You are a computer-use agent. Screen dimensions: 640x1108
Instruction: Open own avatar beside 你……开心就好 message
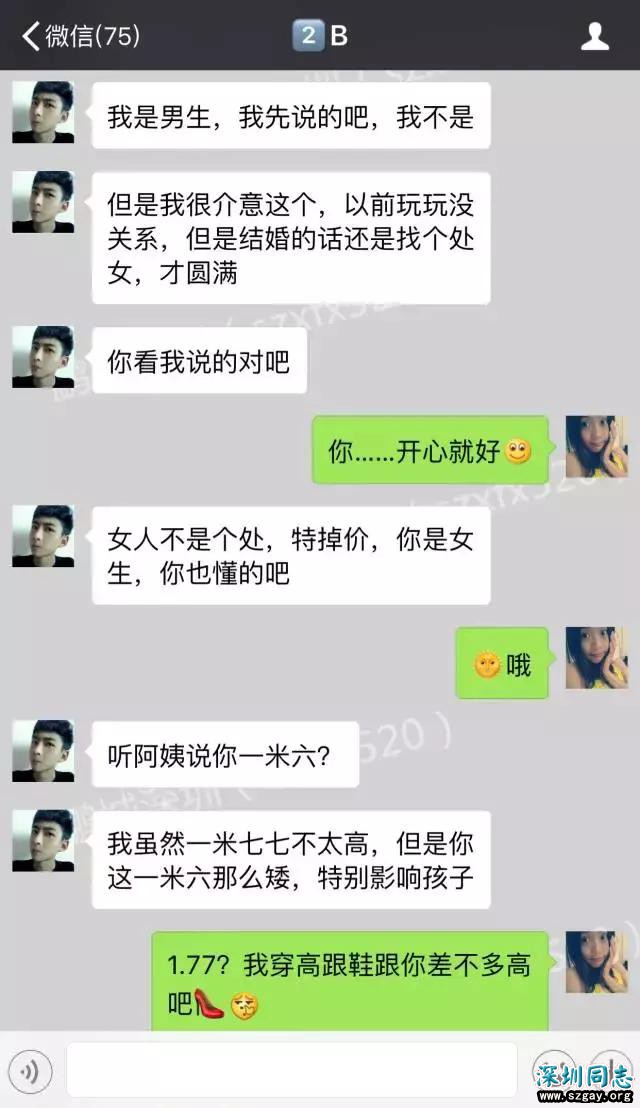coord(596,447)
